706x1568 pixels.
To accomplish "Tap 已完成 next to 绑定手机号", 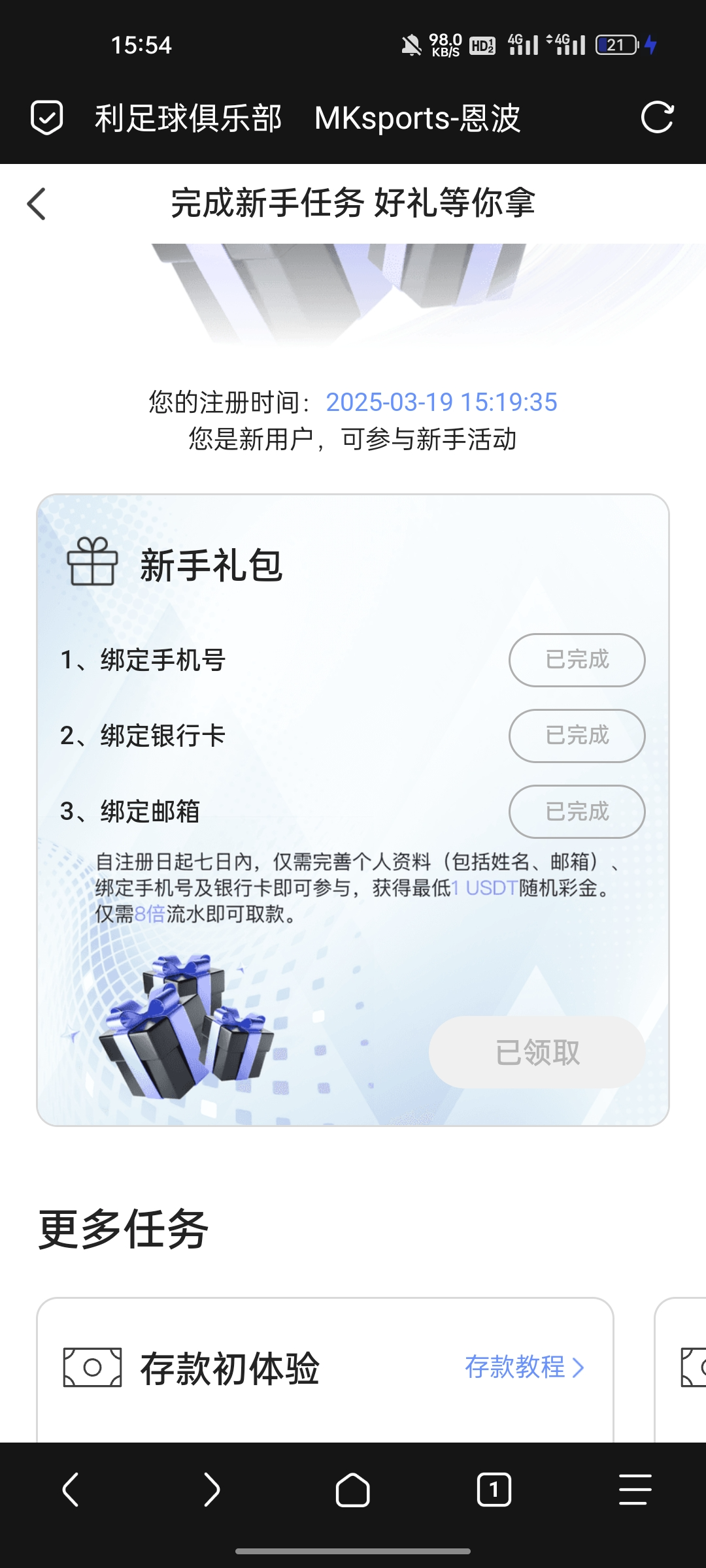I will (577, 660).
